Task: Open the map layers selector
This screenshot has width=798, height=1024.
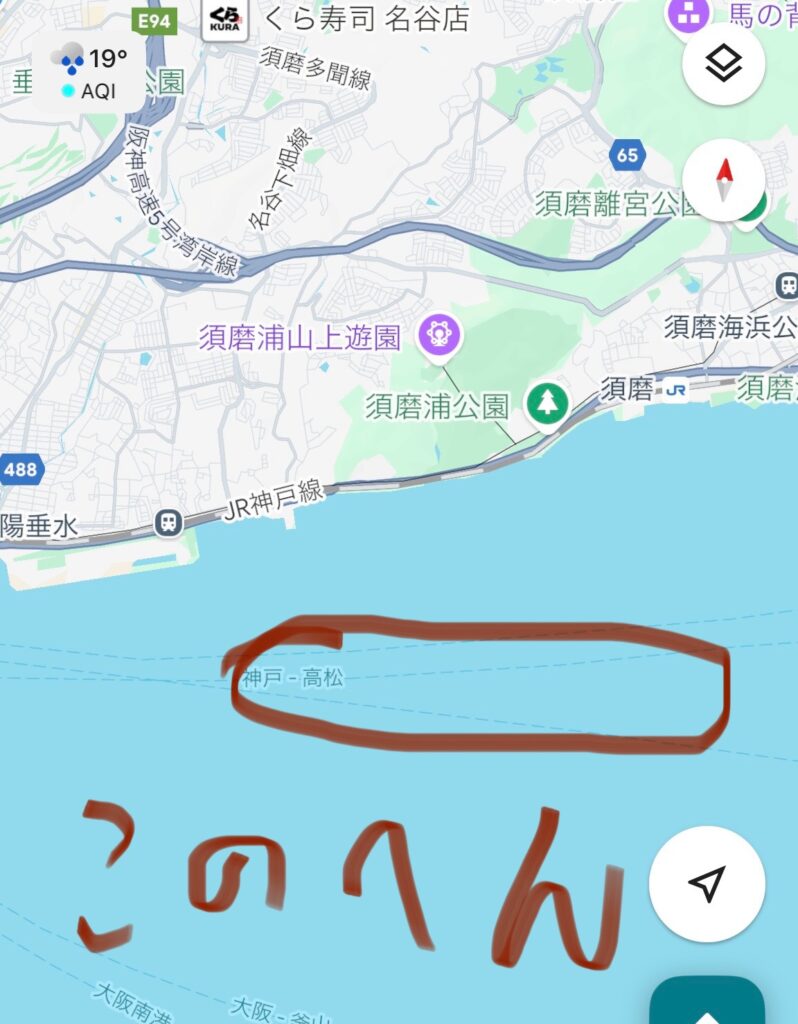Action: coord(724,65)
